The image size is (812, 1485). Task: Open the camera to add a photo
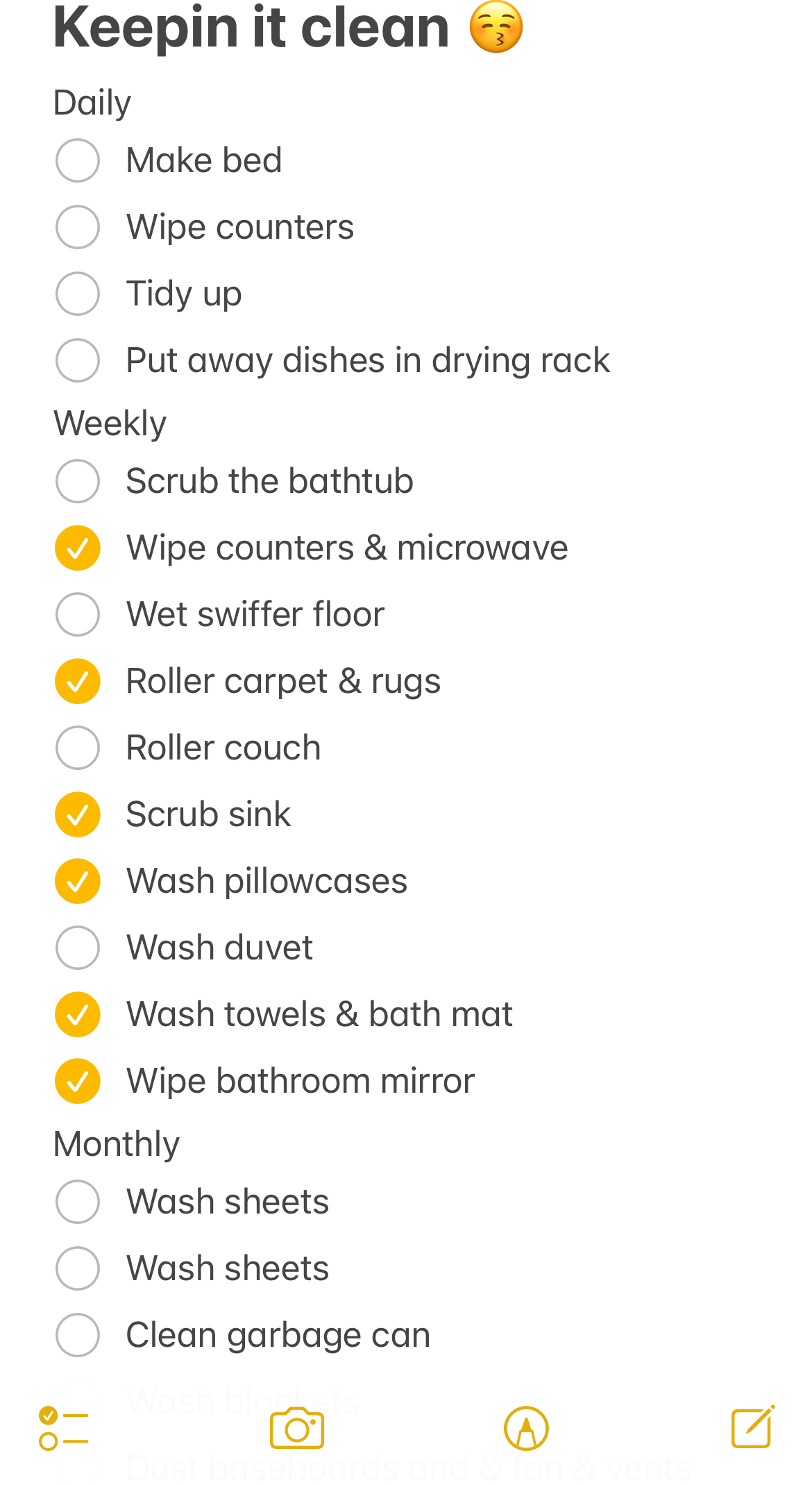pos(297,1429)
